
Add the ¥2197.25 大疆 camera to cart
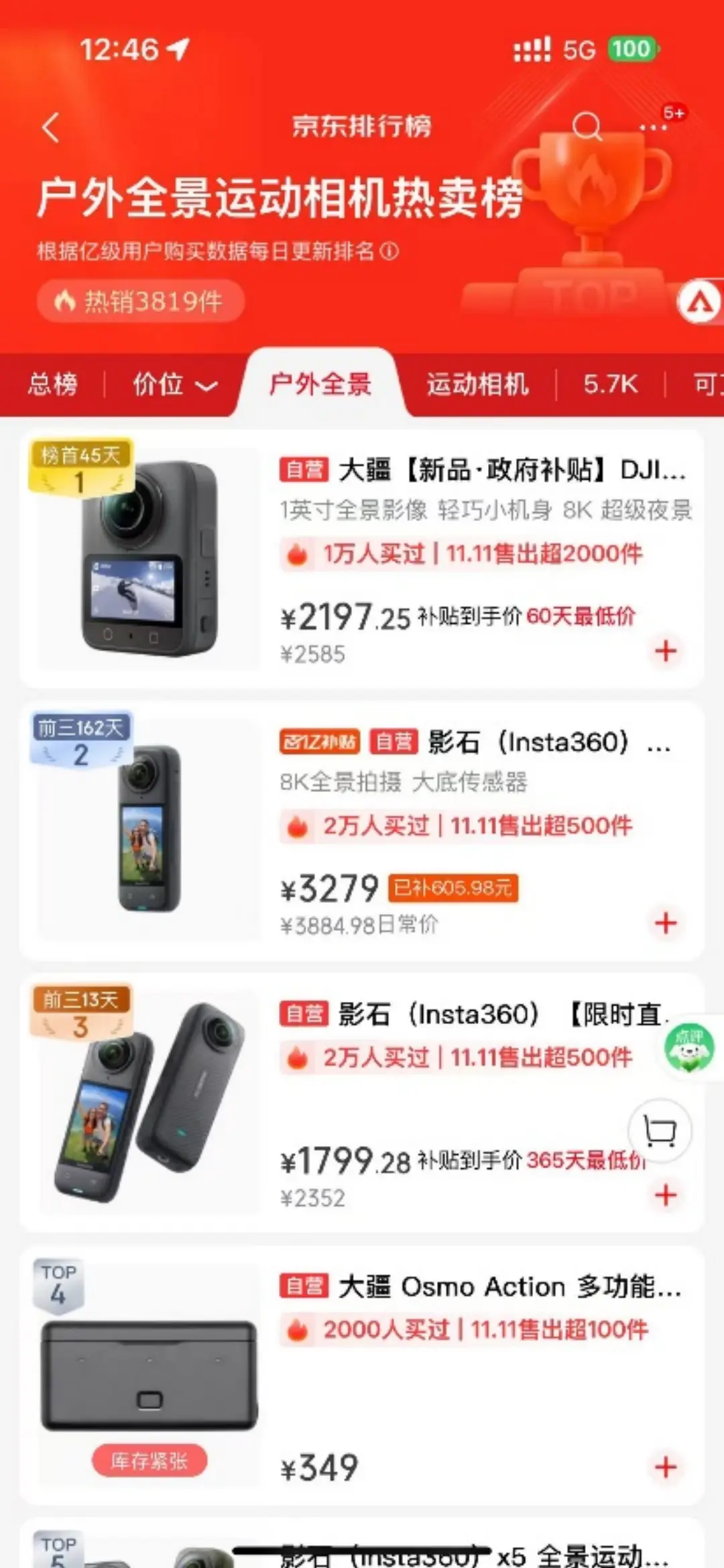[666, 651]
